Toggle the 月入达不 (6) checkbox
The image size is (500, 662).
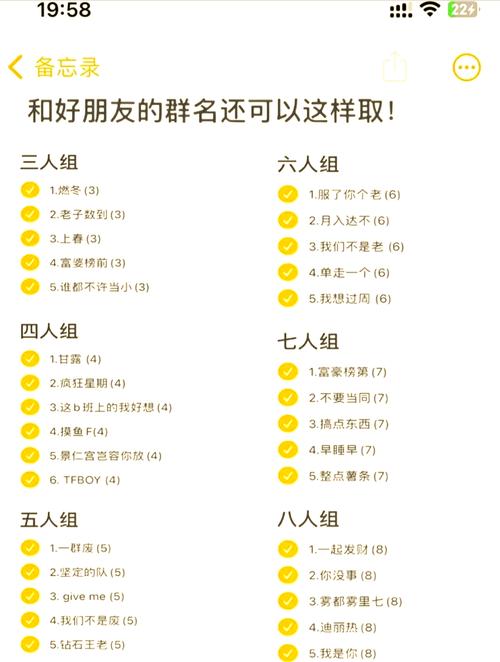tap(288, 220)
